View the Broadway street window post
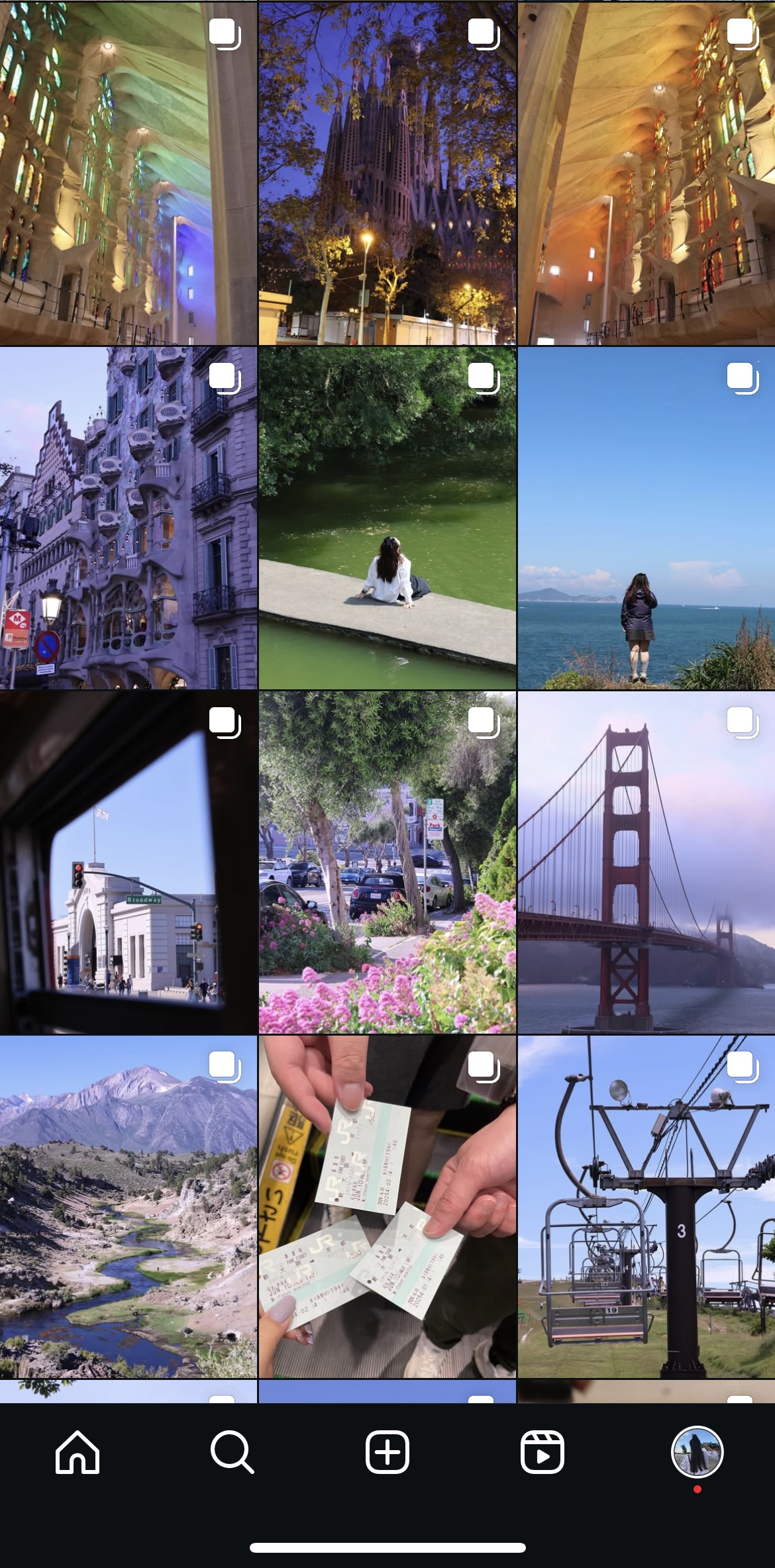This screenshot has height=1568, width=775. point(129,862)
